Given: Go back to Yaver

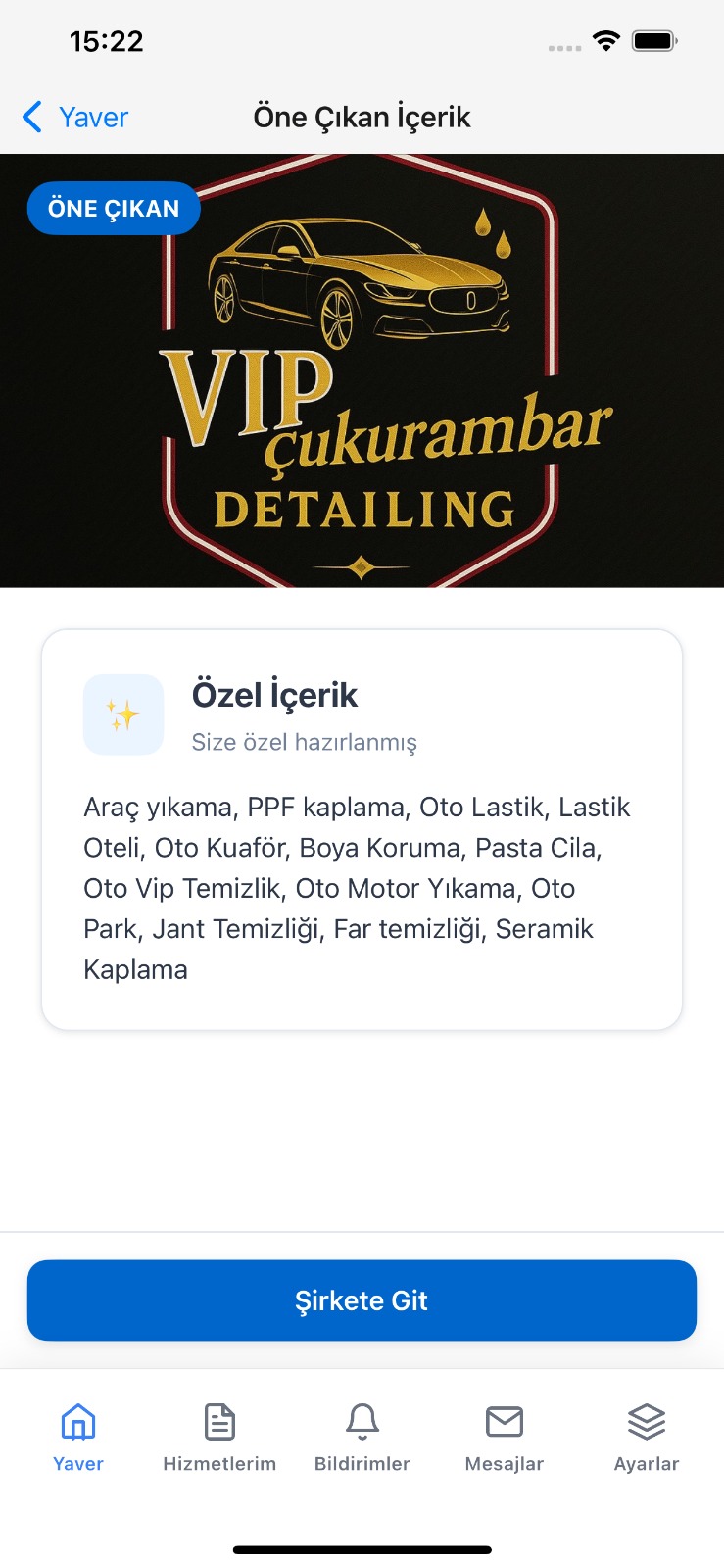Looking at the screenshot, I should click(75, 118).
